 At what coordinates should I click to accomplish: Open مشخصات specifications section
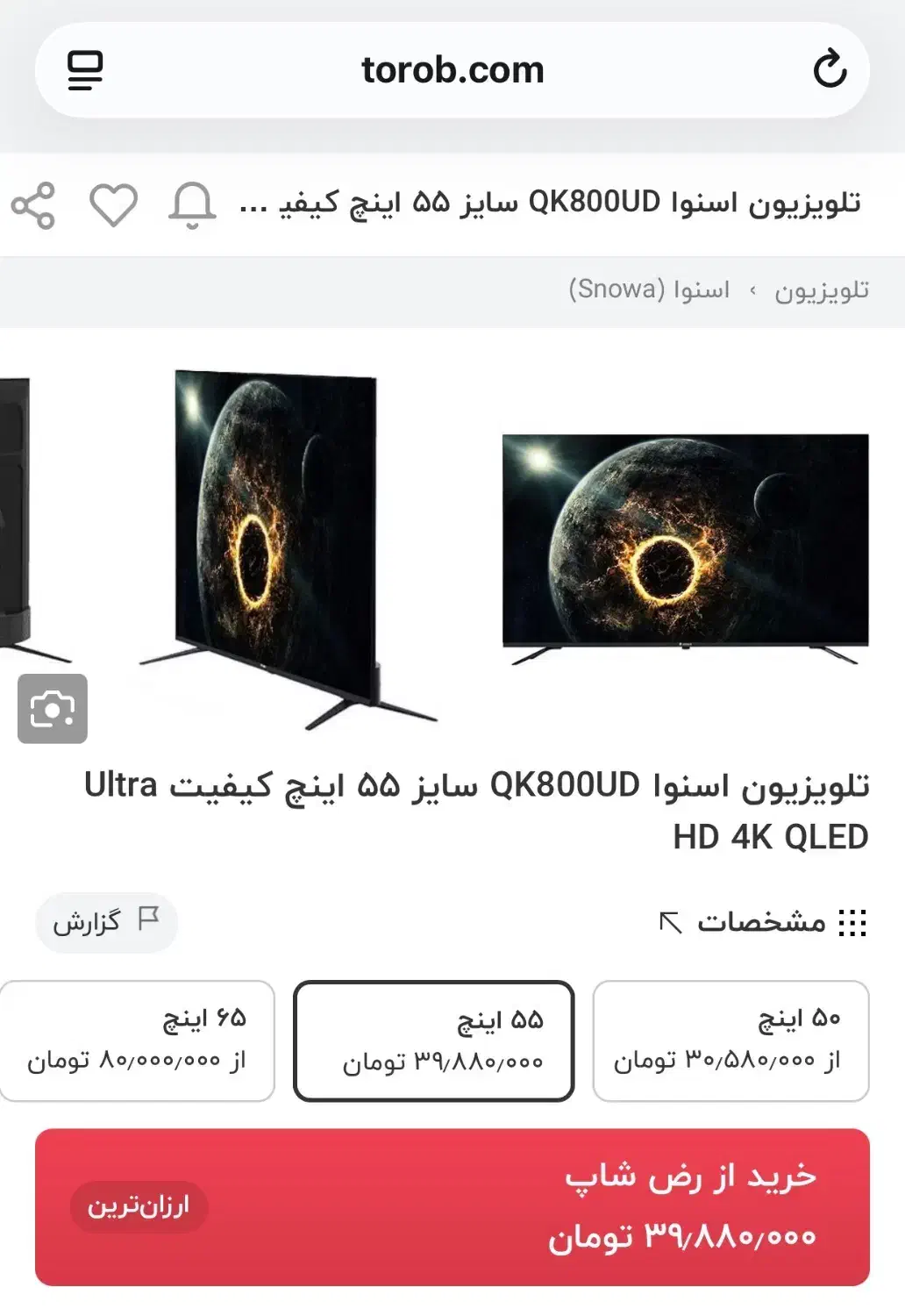[761, 922]
